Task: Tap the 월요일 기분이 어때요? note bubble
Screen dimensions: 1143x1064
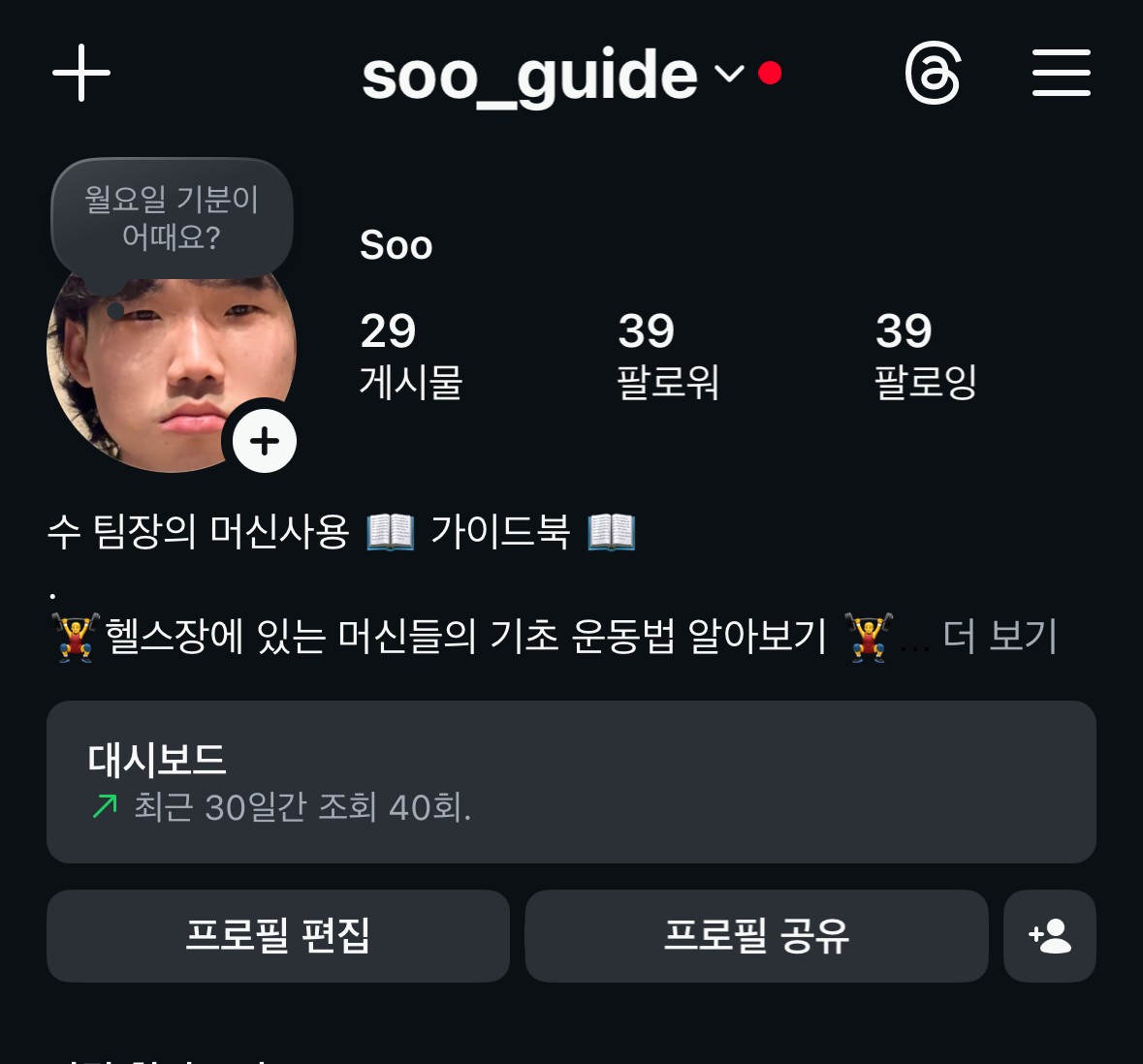Action: pos(172,219)
